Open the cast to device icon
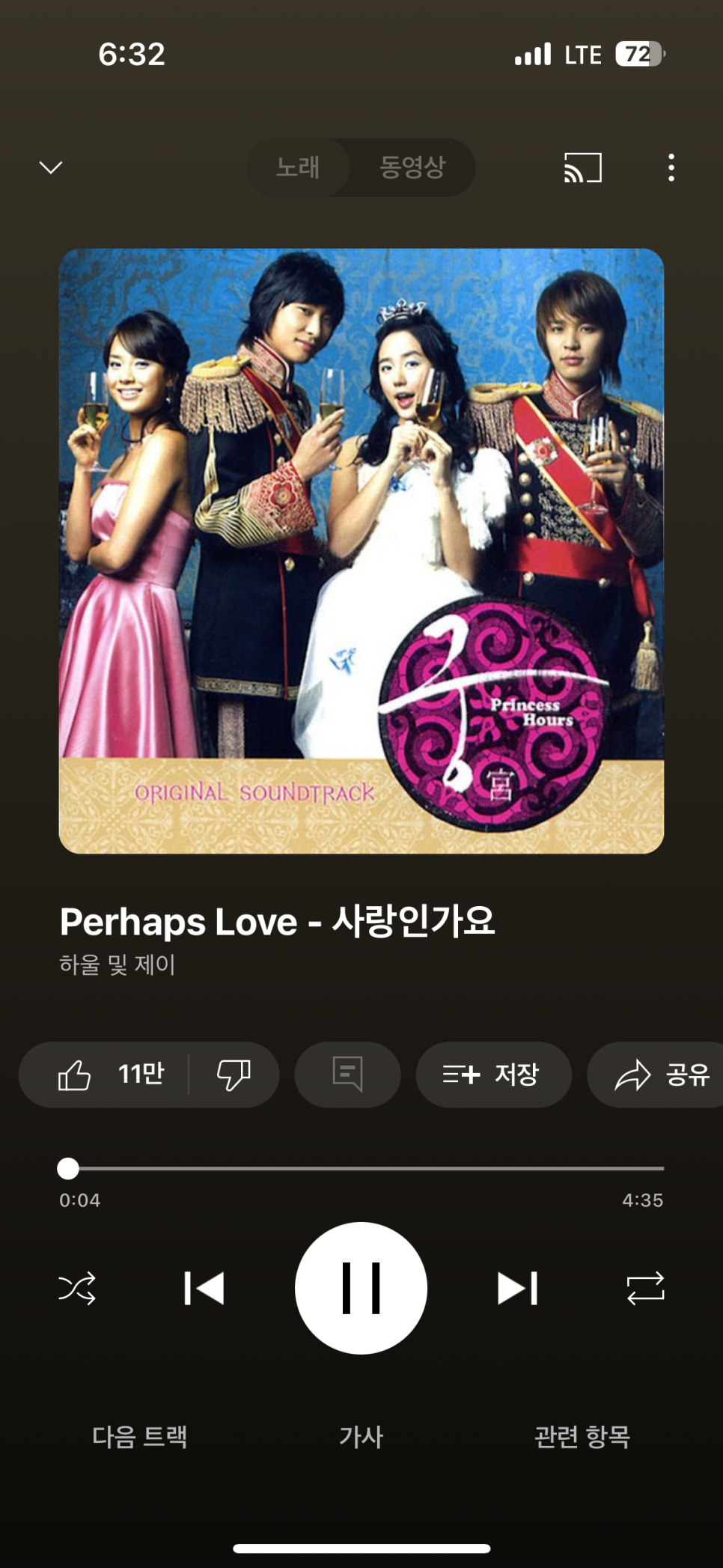This screenshot has height=1568, width=723. 582,168
